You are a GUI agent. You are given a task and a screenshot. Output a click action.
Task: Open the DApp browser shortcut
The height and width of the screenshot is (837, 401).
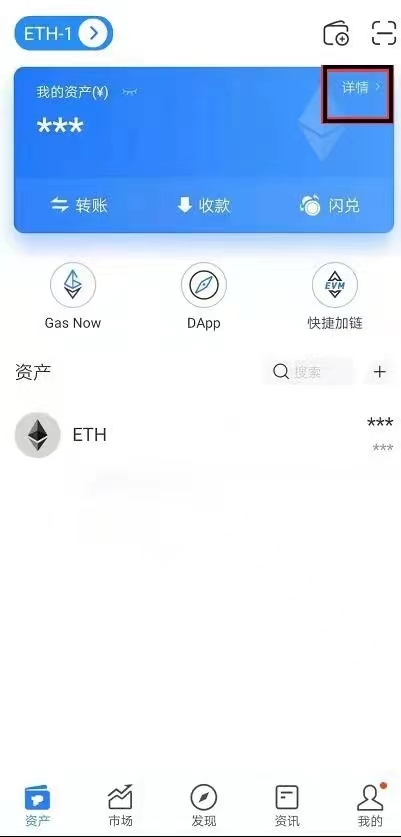(x=203, y=297)
